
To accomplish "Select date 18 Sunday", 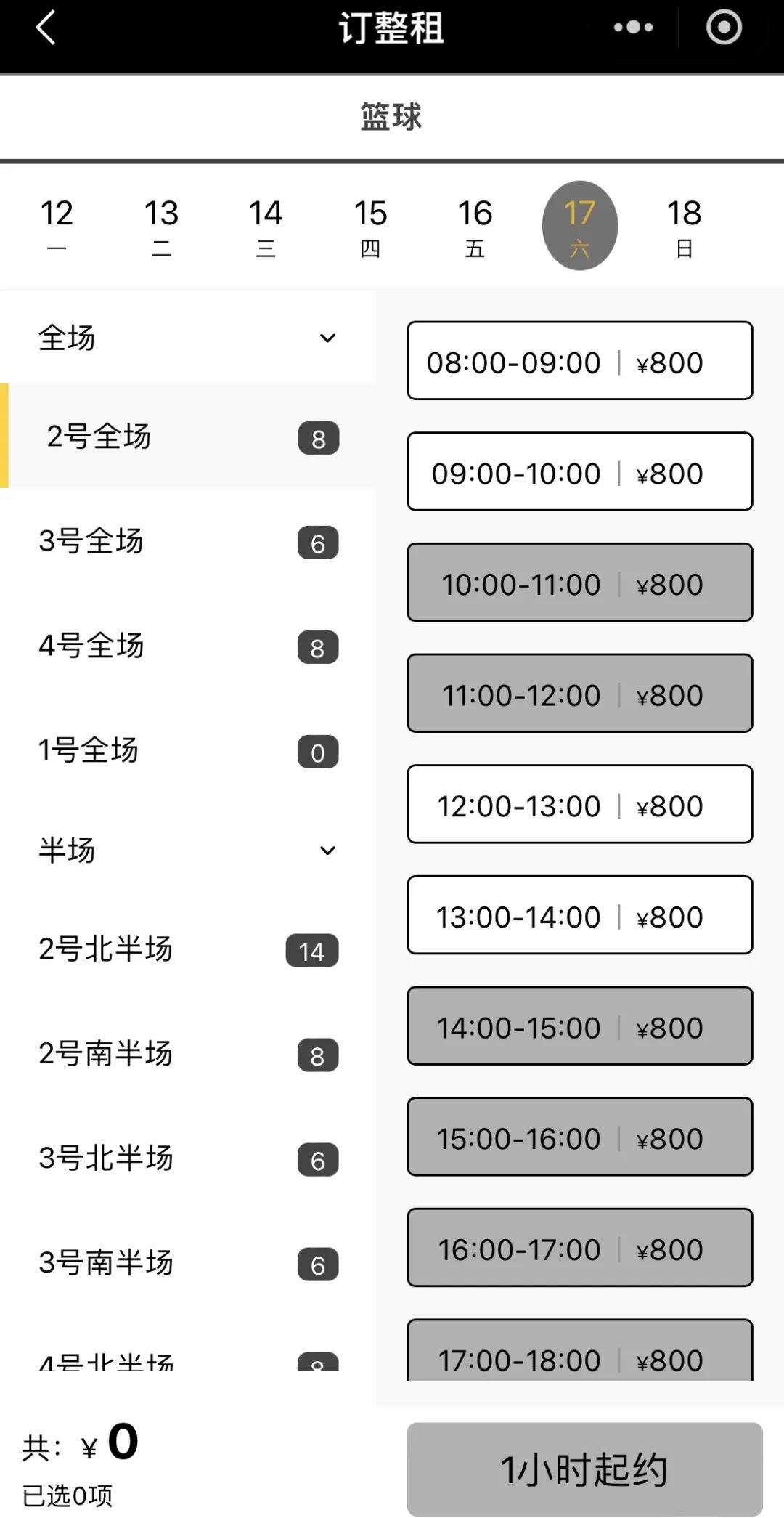I will 684,226.
